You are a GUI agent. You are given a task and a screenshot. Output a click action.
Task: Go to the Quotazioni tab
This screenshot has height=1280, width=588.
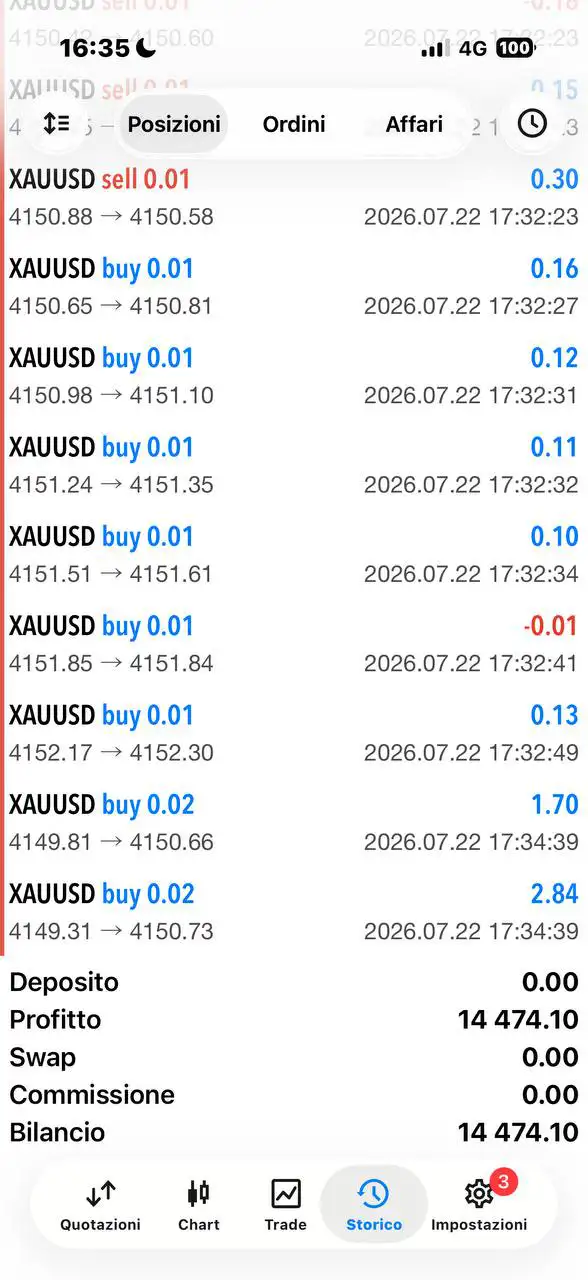pyautogui.click(x=100, y=1205)
